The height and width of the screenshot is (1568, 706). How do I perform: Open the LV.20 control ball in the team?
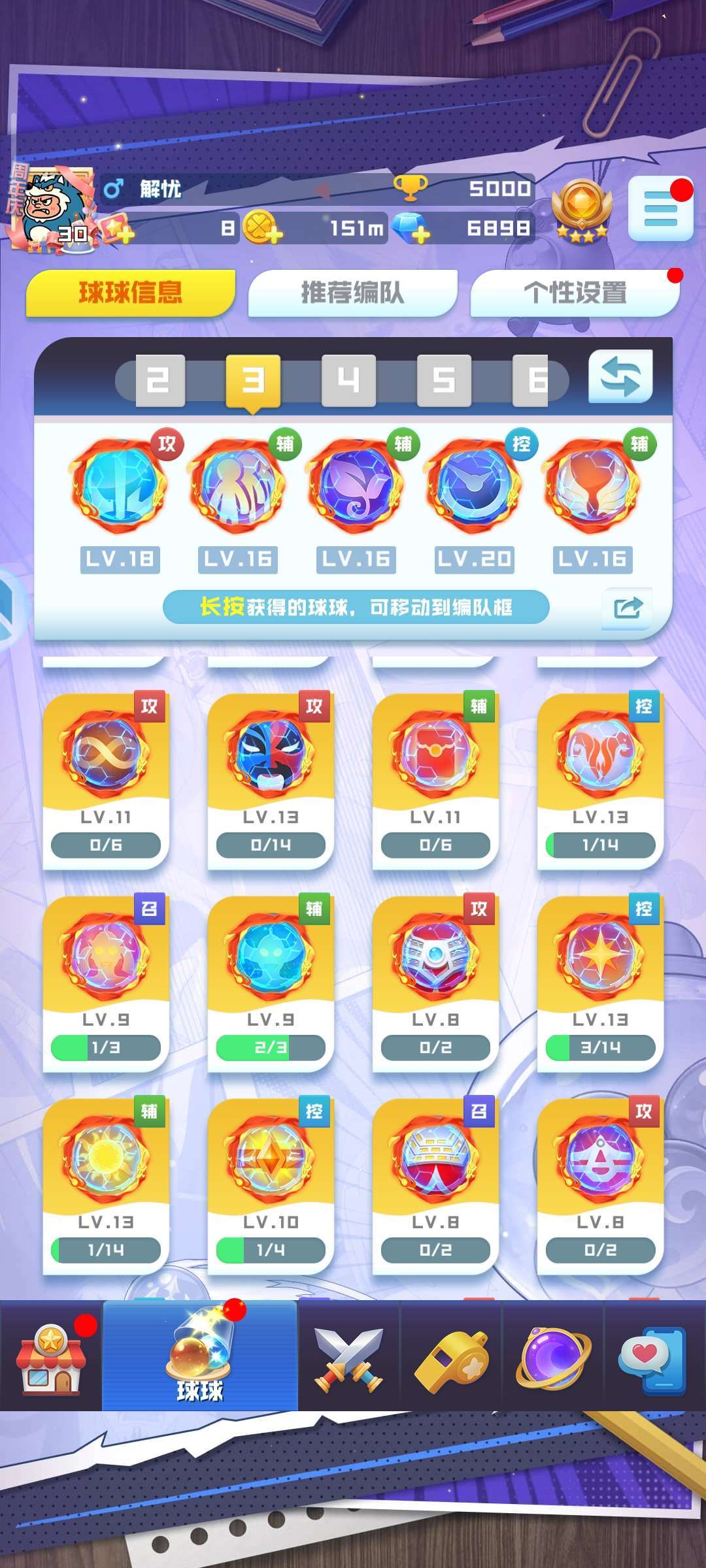point(475,487)
